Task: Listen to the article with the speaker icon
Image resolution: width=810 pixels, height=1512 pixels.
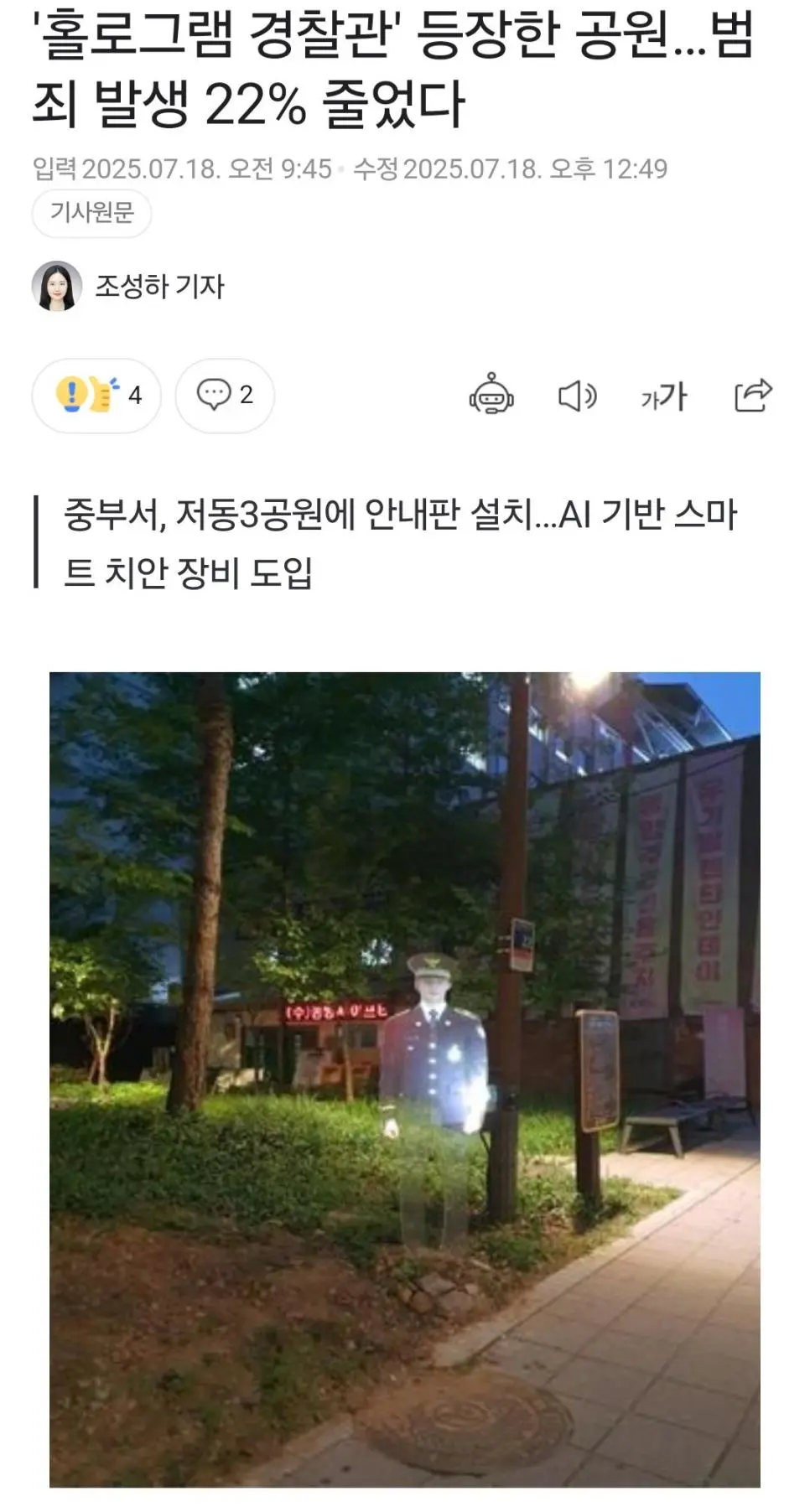Action: tap(577, 396)
